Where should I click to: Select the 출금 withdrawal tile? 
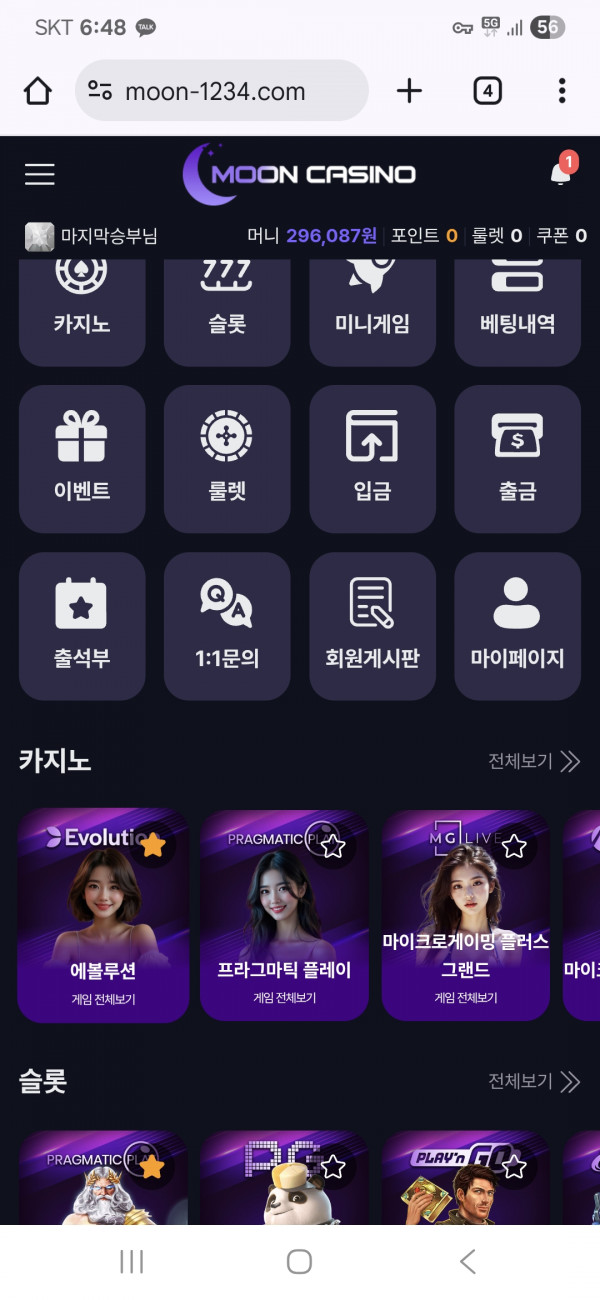point(517,459)
